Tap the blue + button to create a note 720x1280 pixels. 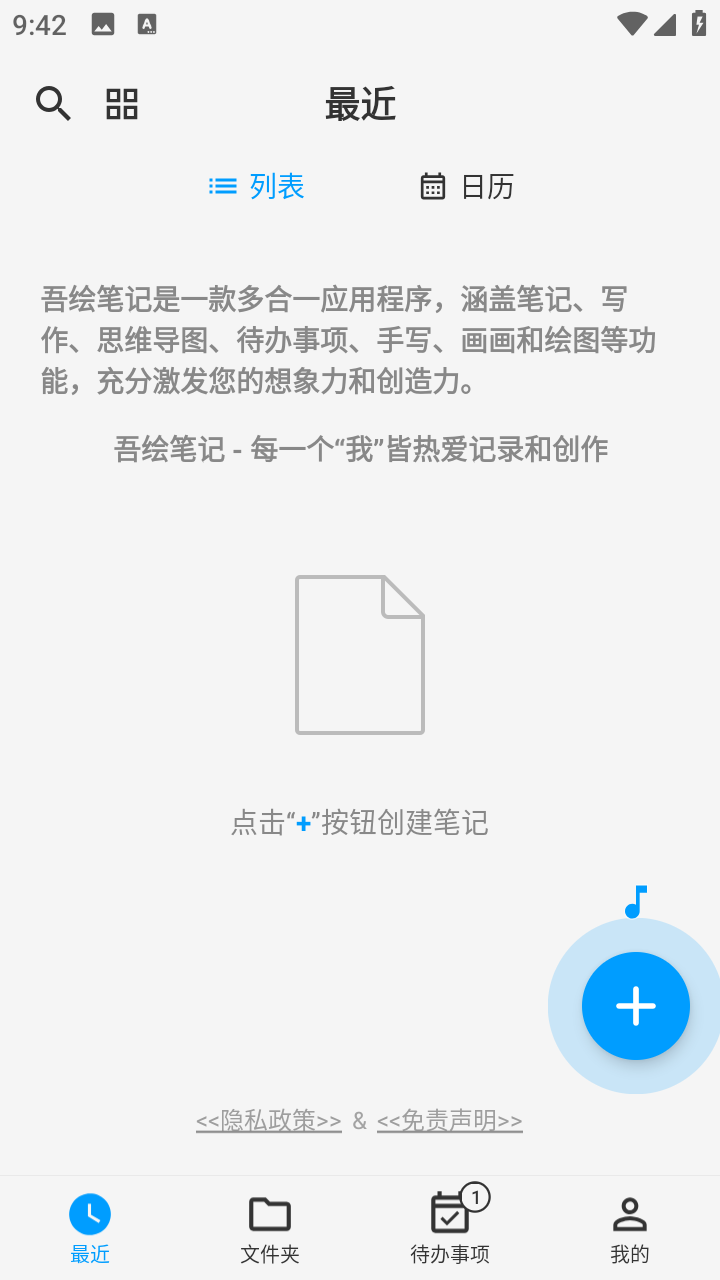click(x=636, y=1006)
